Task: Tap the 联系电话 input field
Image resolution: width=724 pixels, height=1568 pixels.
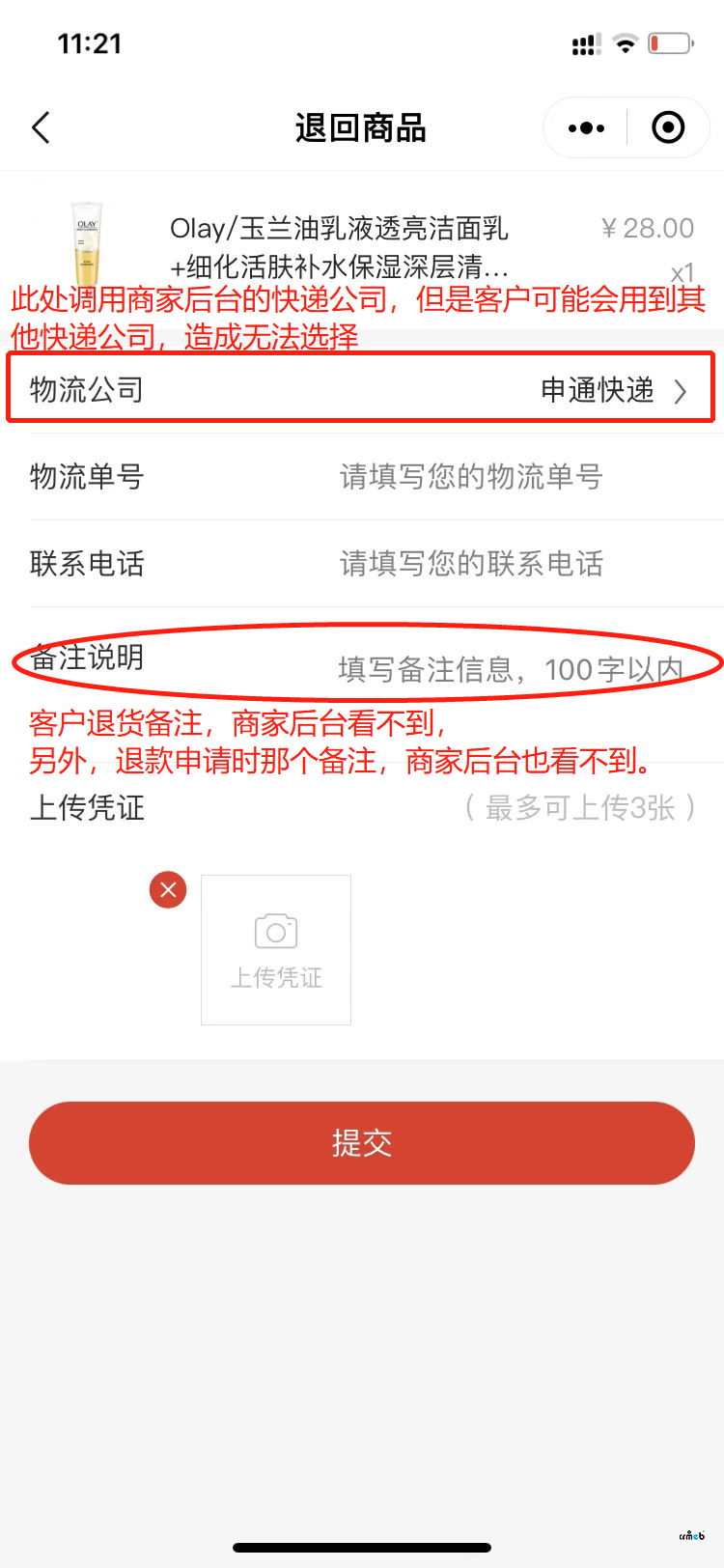Action: pyautogui.click(x=471, y=563)
